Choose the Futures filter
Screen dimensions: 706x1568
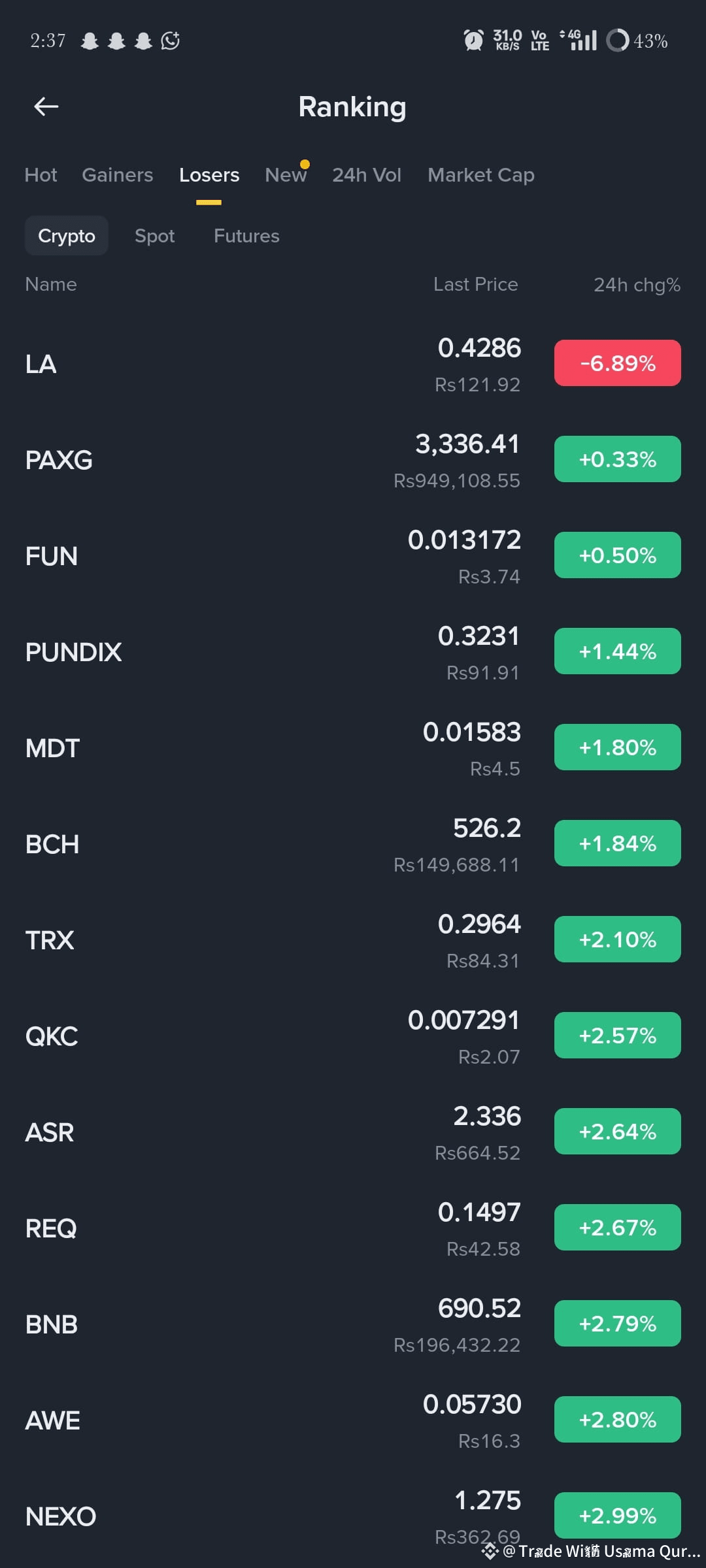pyautogui.click(x=246, y=236)
